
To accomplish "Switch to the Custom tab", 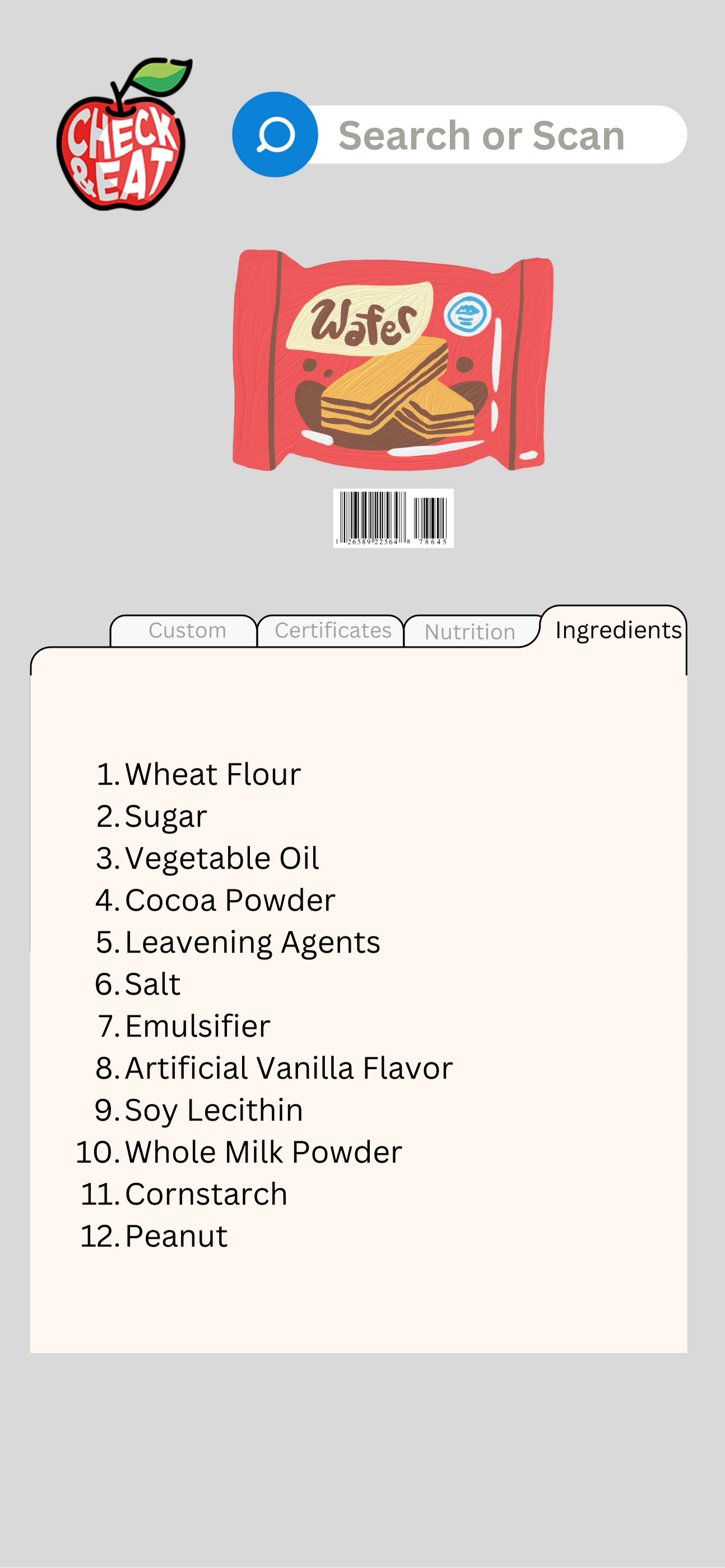I will point(187,631).
